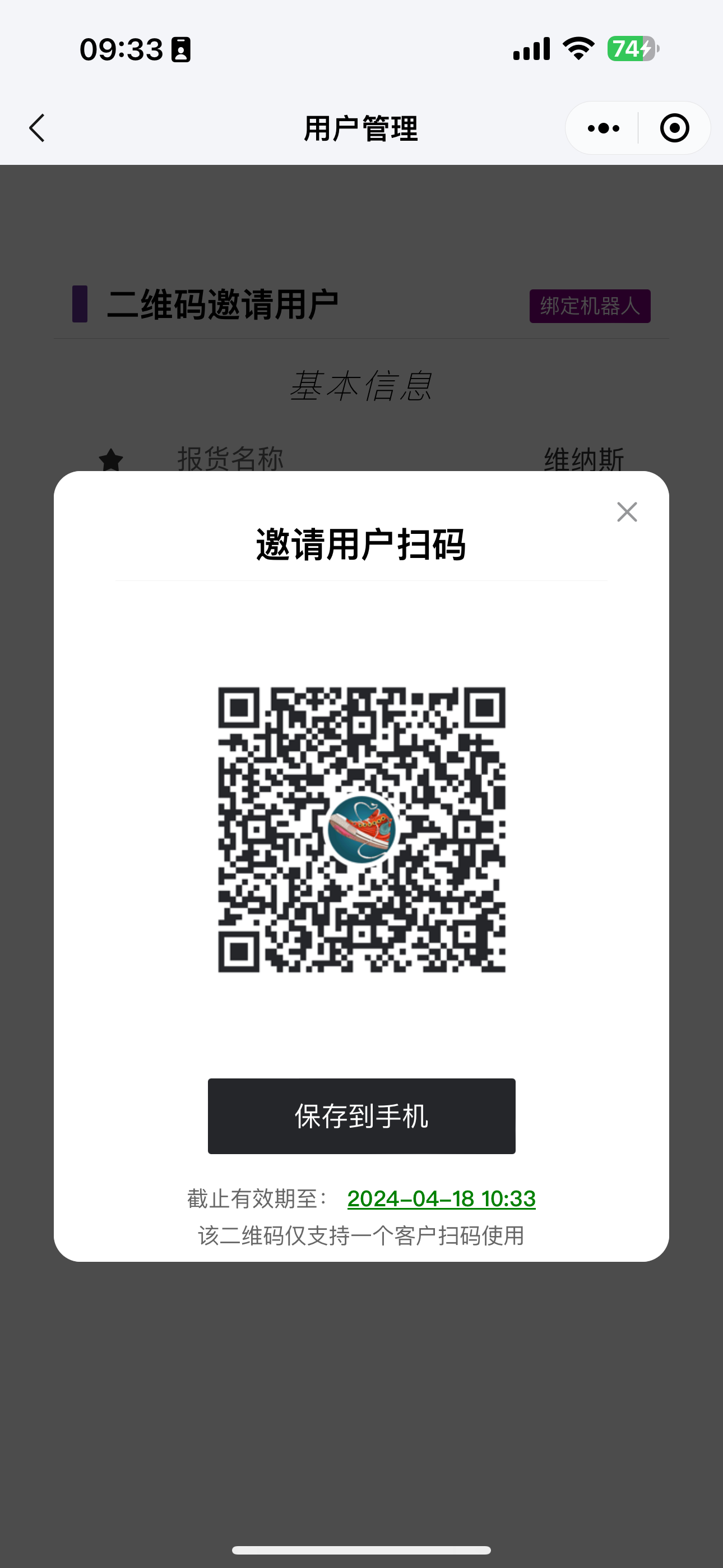The image size is (723, 1568).
Task: Dismiss the 邀请用户扫码 dialog
Action: [627, 512]
